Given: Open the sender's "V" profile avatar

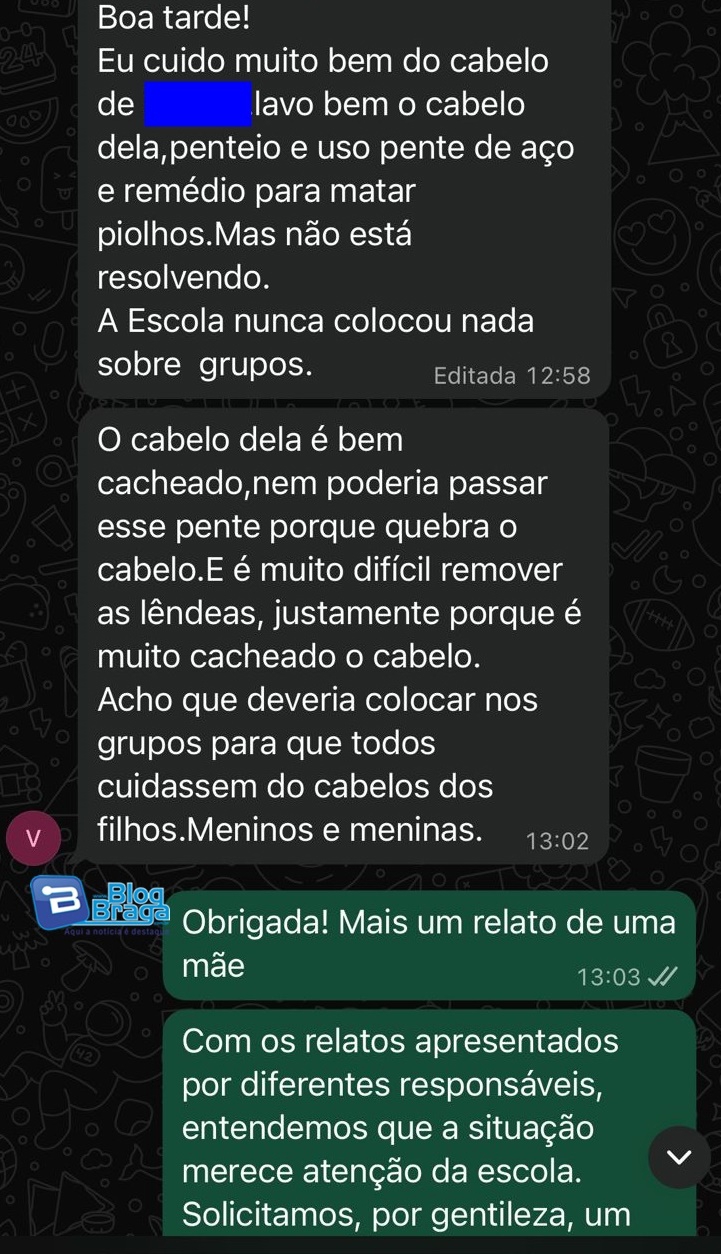Looking at the screenshot, I should click(x=31, y=838).
